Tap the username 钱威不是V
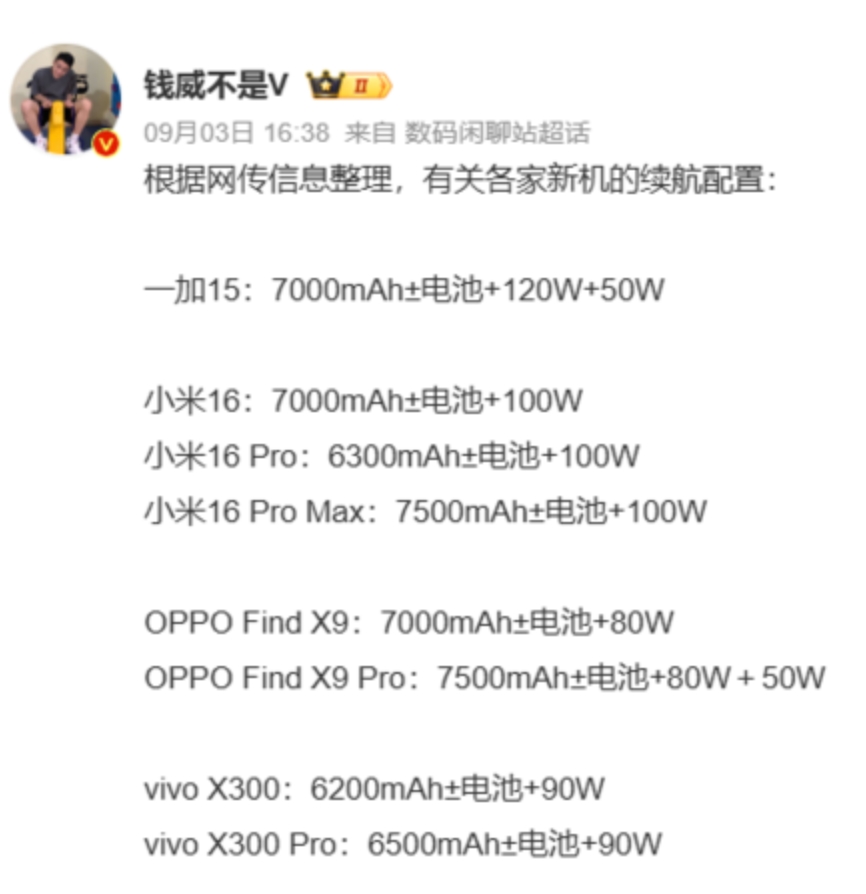Viewport: 866px width, 894px height. (217, 86)
